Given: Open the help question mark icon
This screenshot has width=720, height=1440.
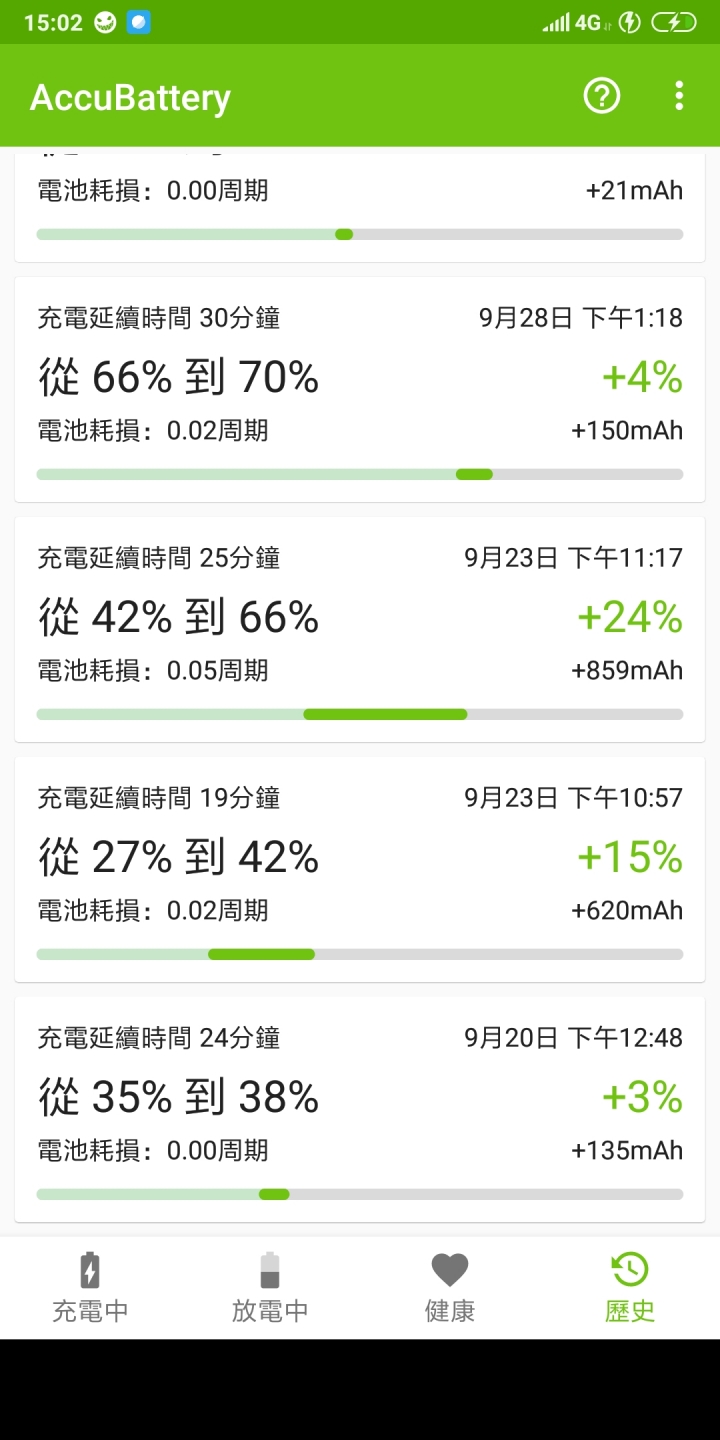Looking at the screenshot, I should tap(602, 96).
